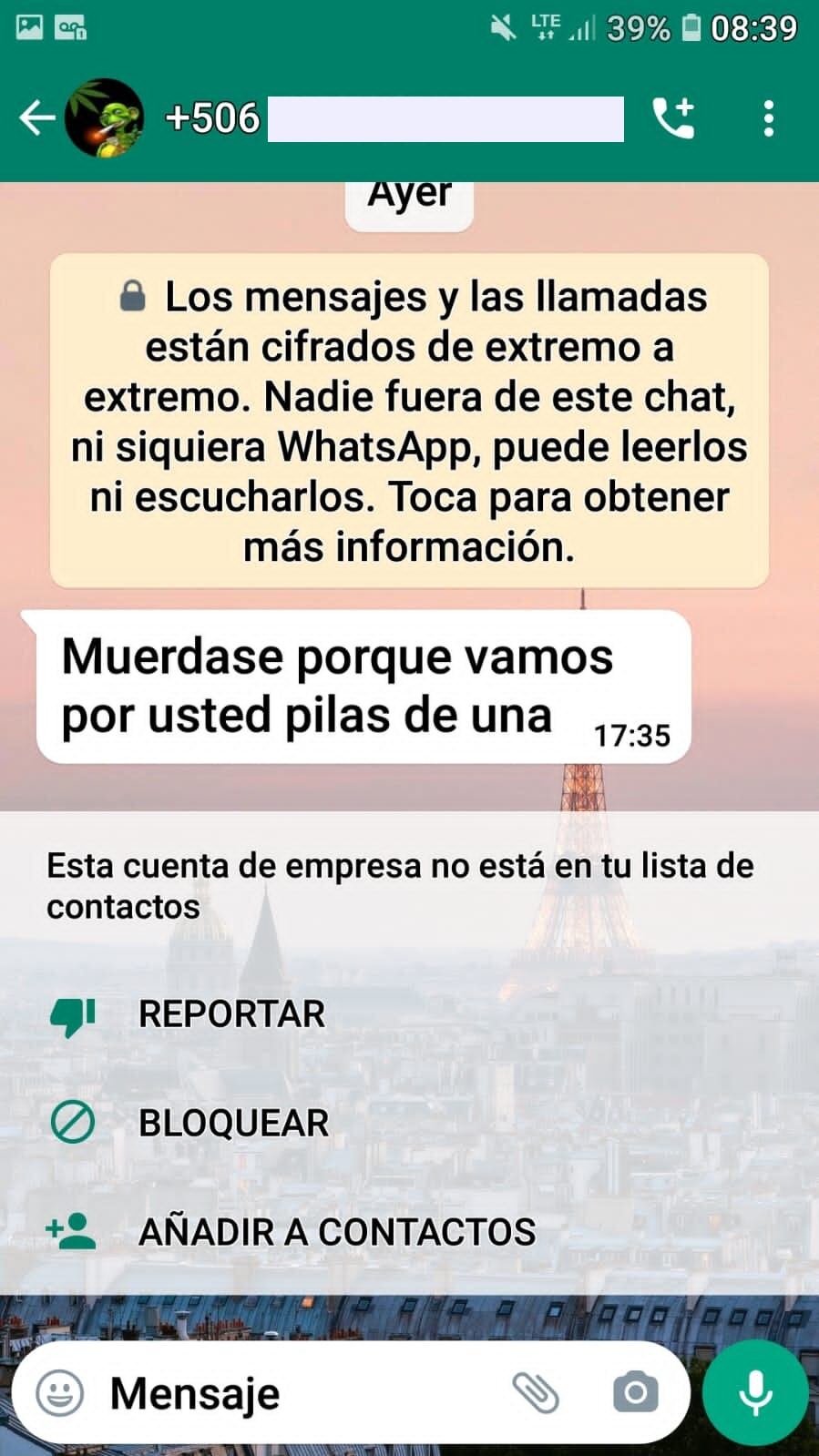Attach a file with the paperclip

pos(536,1392)
